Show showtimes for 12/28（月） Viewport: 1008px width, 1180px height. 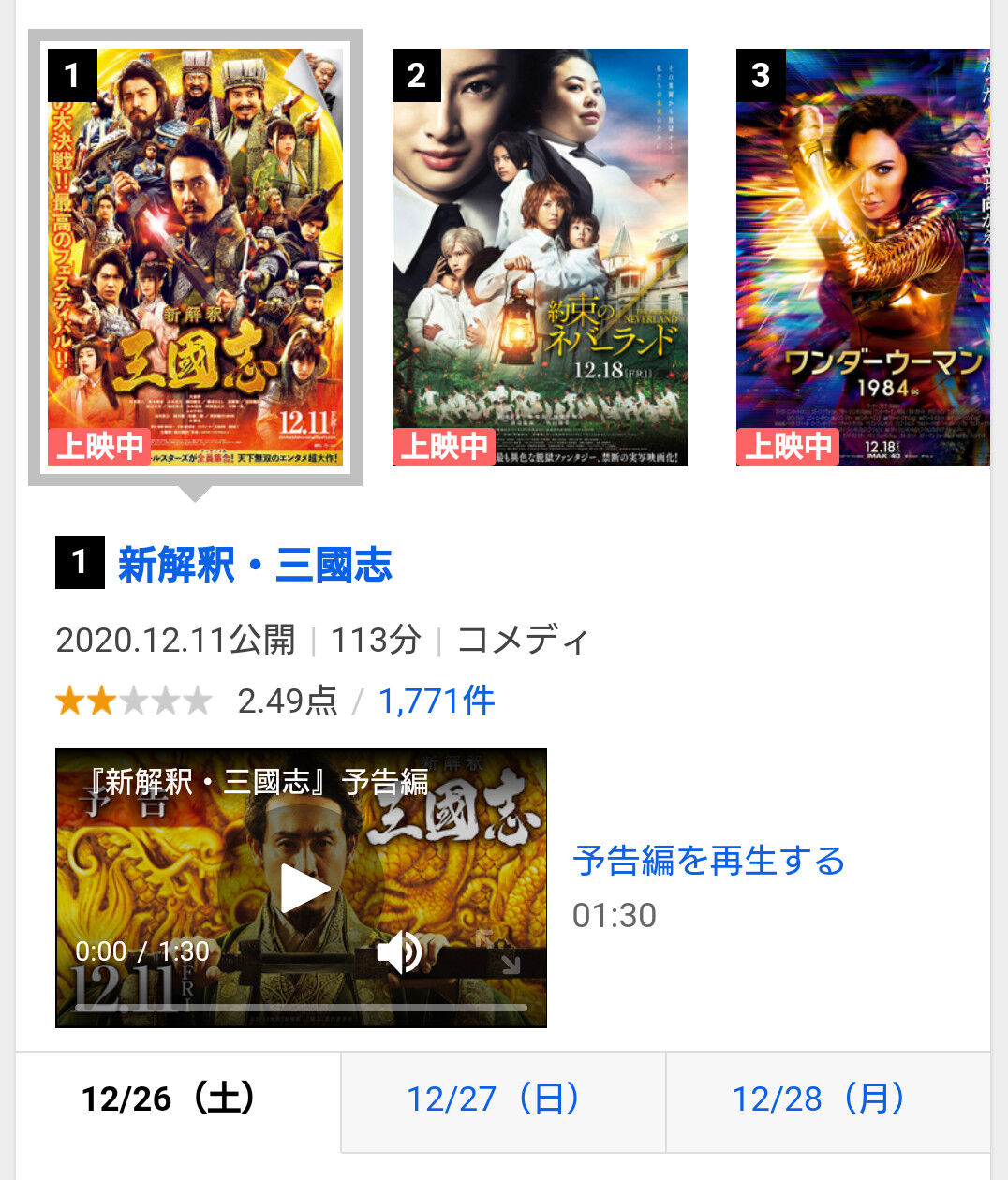tap(819, 1099)
